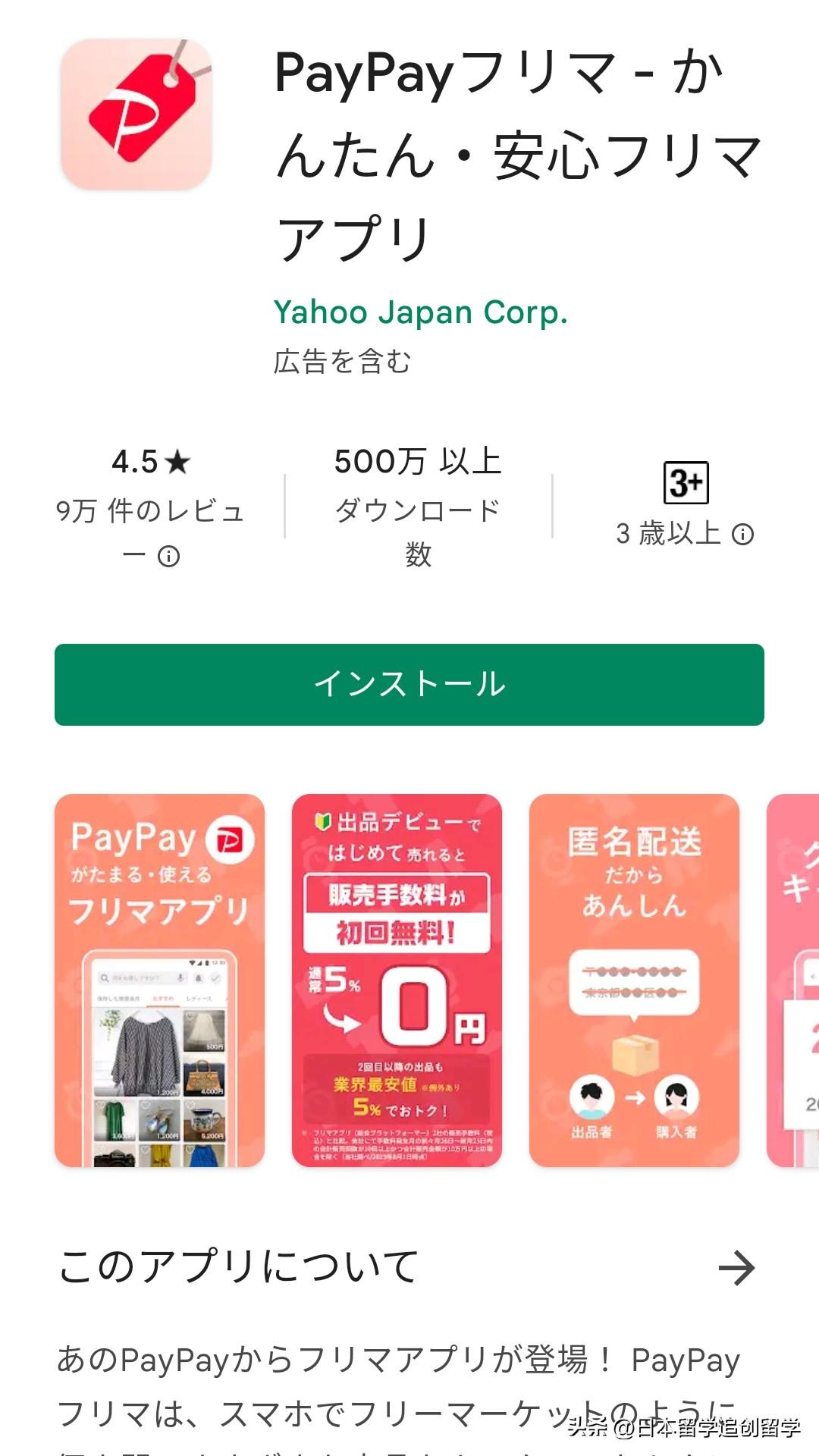Image resolution: width=819 pixels, height=1456 pixels.
Task: Open the info icon beside the review count
Action: click(168, 557)
